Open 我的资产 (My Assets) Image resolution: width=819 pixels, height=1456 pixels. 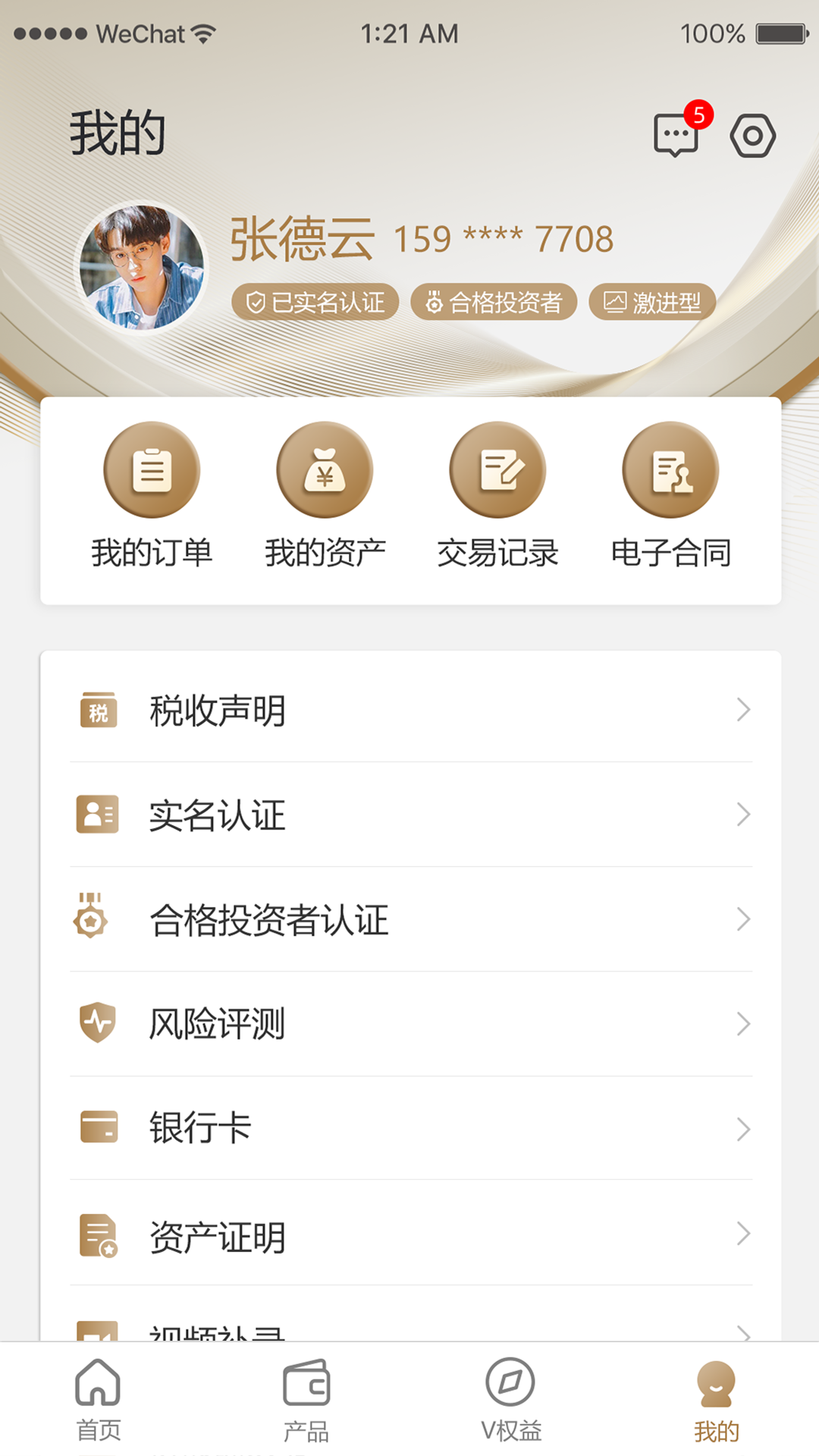325,497
